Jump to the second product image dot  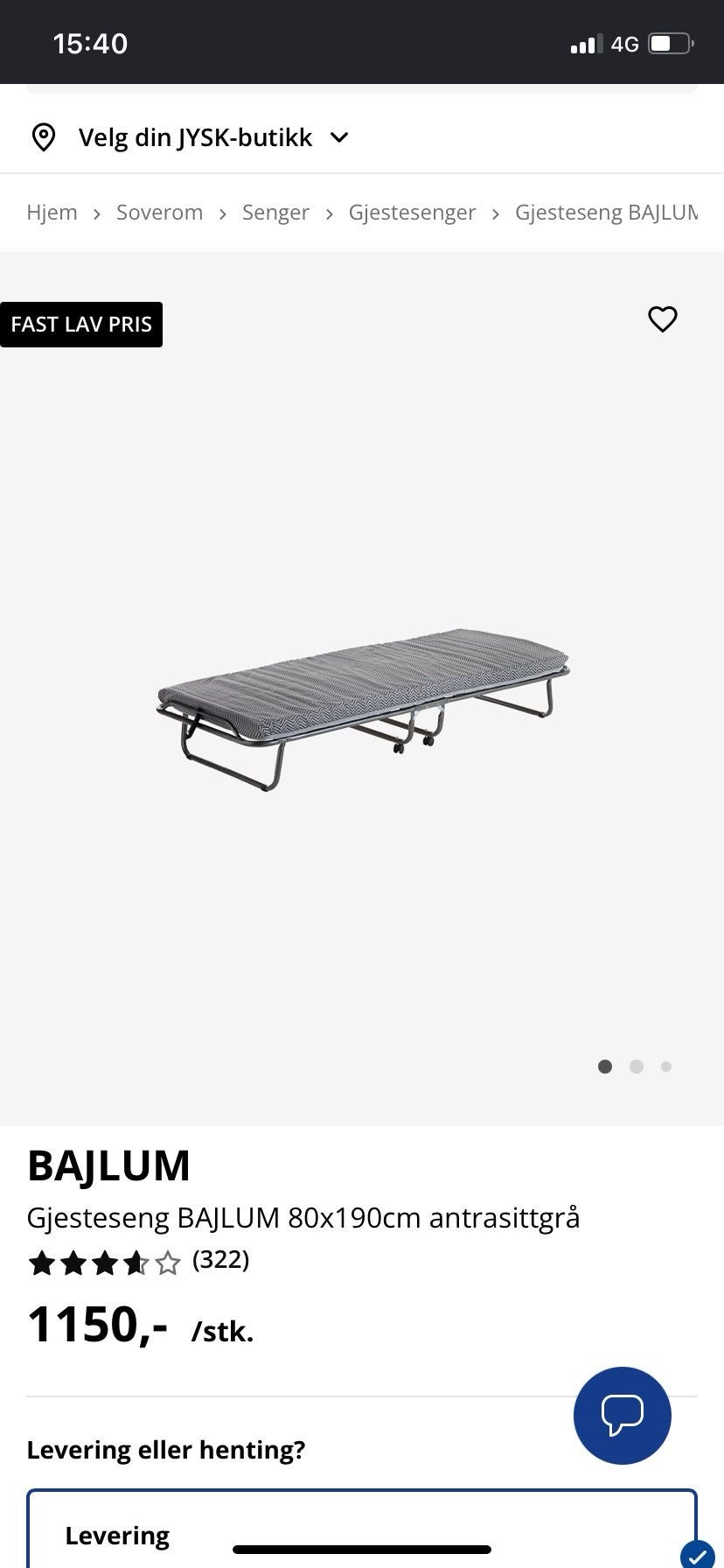(637, 1066)
